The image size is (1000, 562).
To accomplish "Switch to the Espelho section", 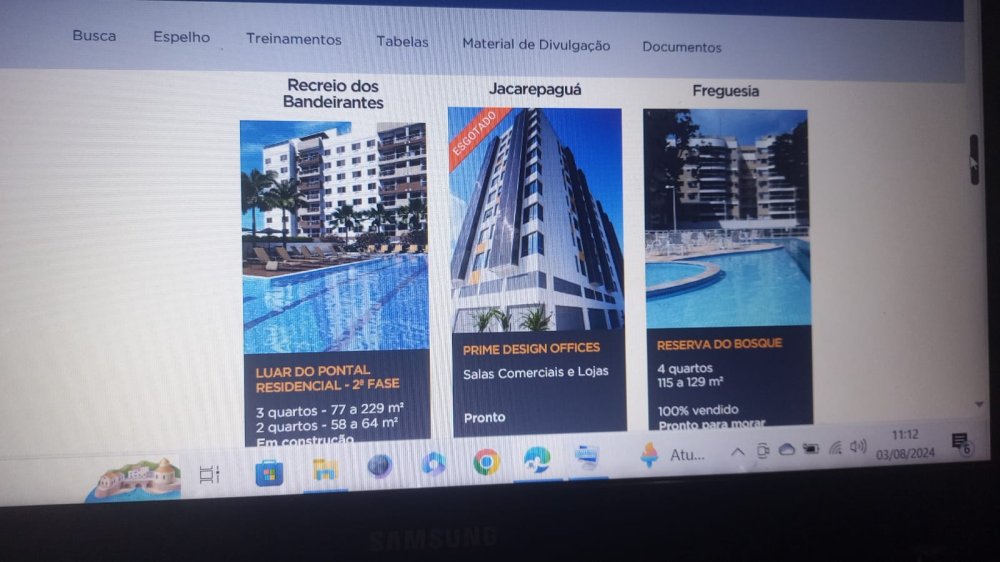I will [181, 37].
